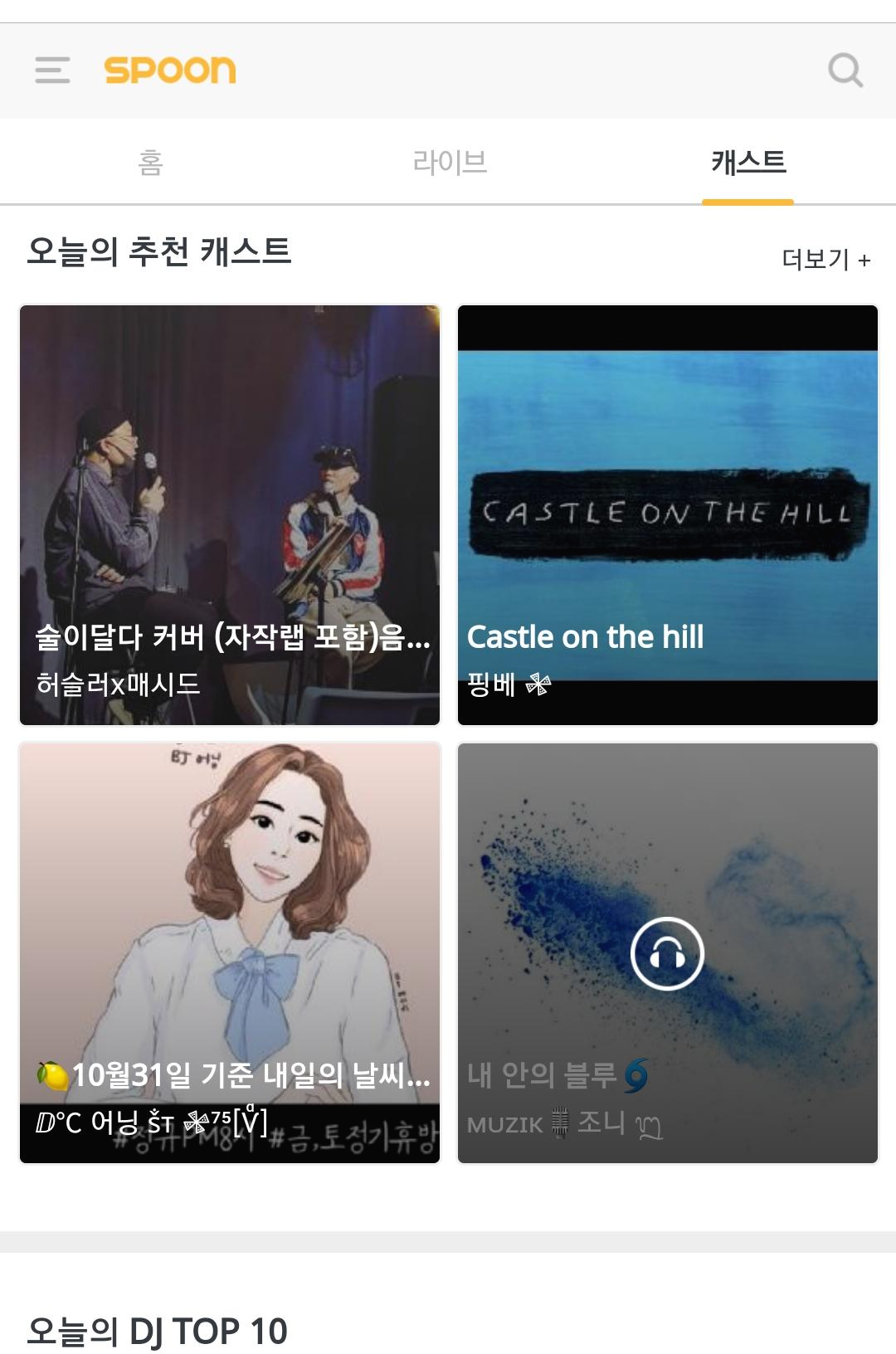Open the search icon
This screenshot has height=1354, width=896.
pyautogui.click(x=845, y=71)
